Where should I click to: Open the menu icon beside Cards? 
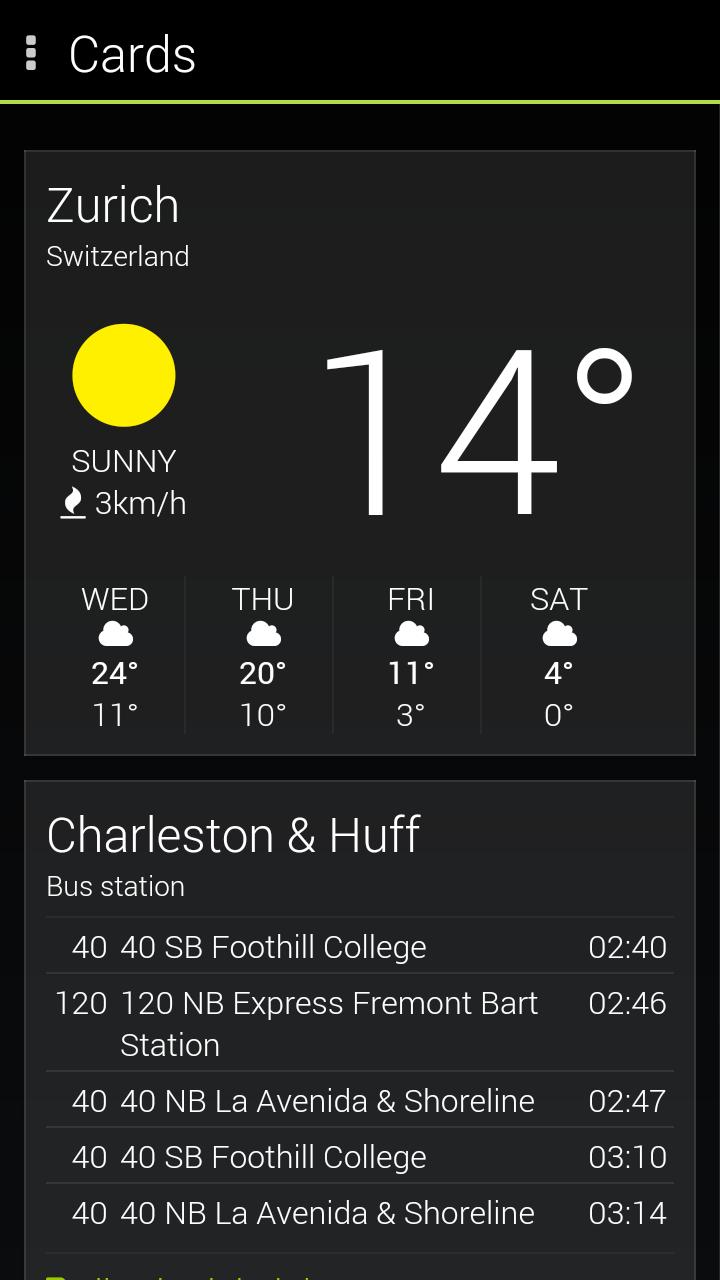pos(31,53)
